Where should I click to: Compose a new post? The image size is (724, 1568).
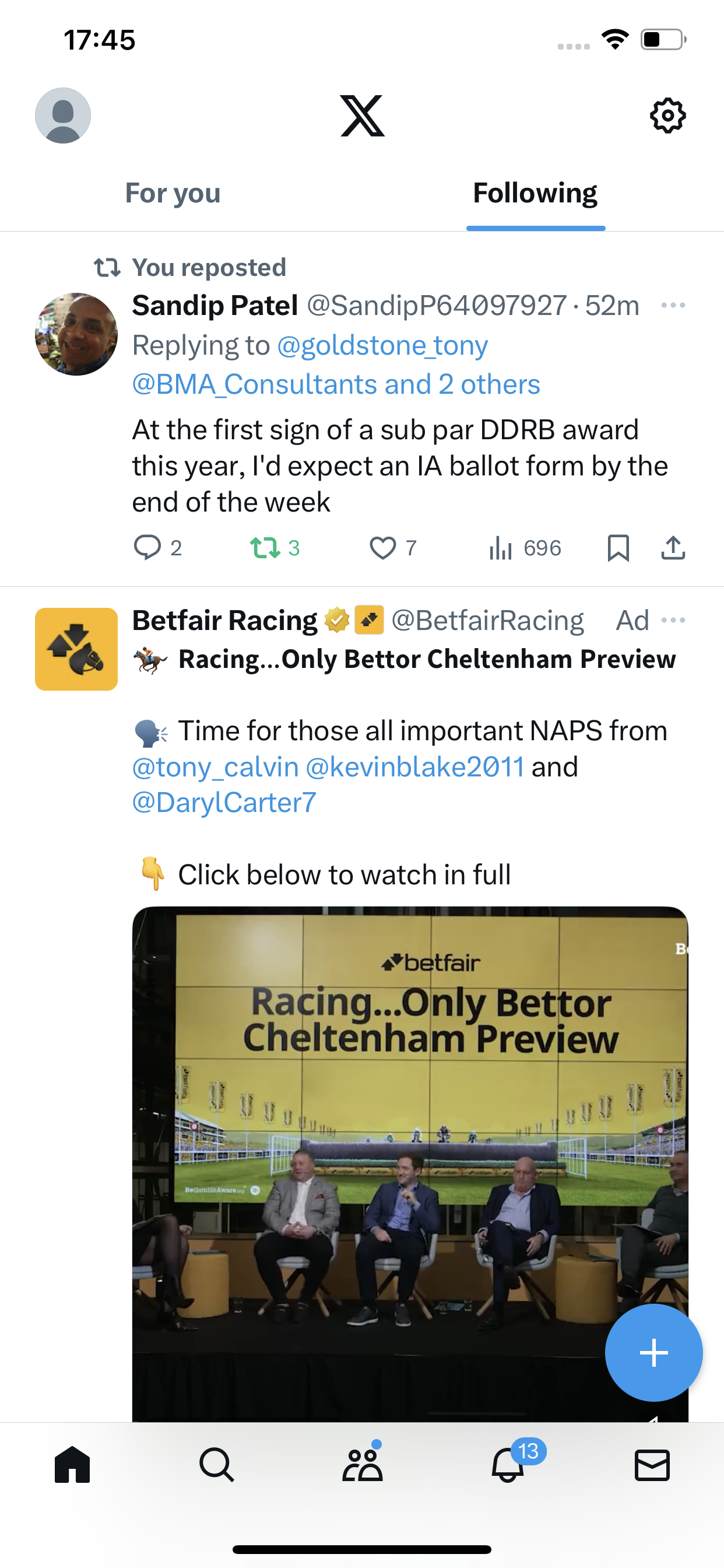653,1353
